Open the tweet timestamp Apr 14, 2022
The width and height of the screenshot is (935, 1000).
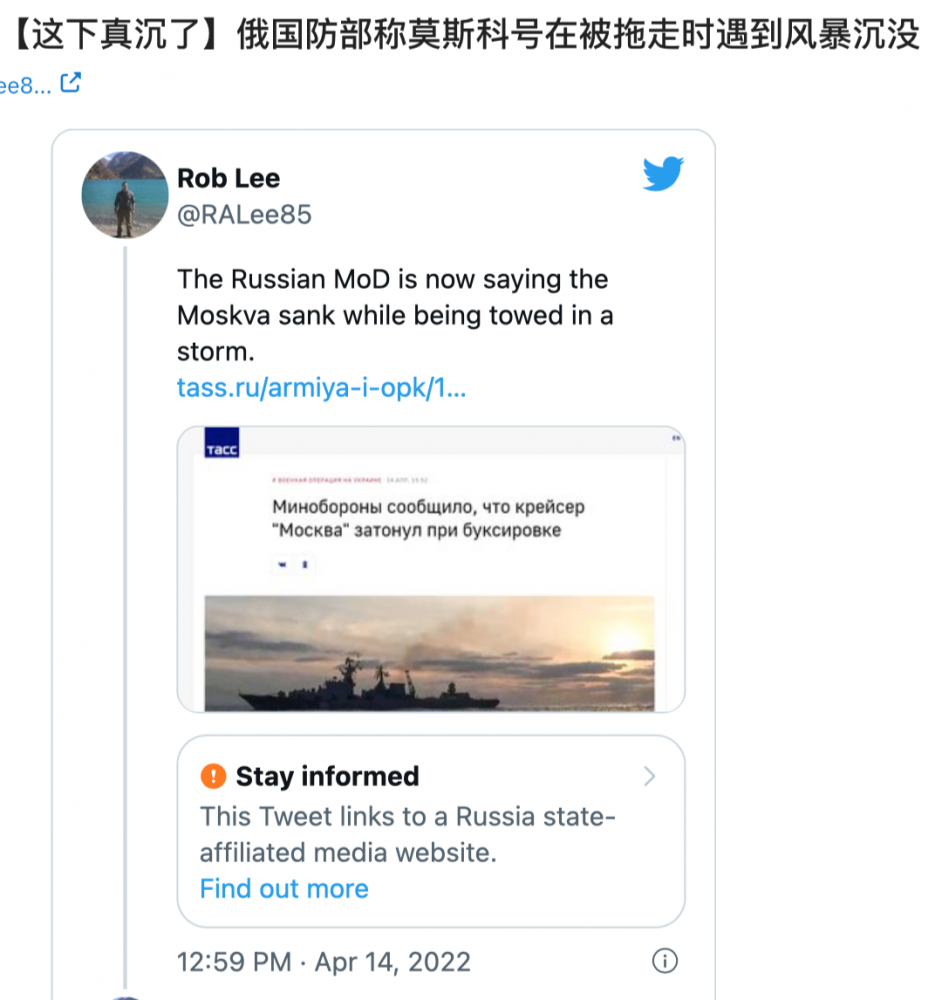(323, 962)
